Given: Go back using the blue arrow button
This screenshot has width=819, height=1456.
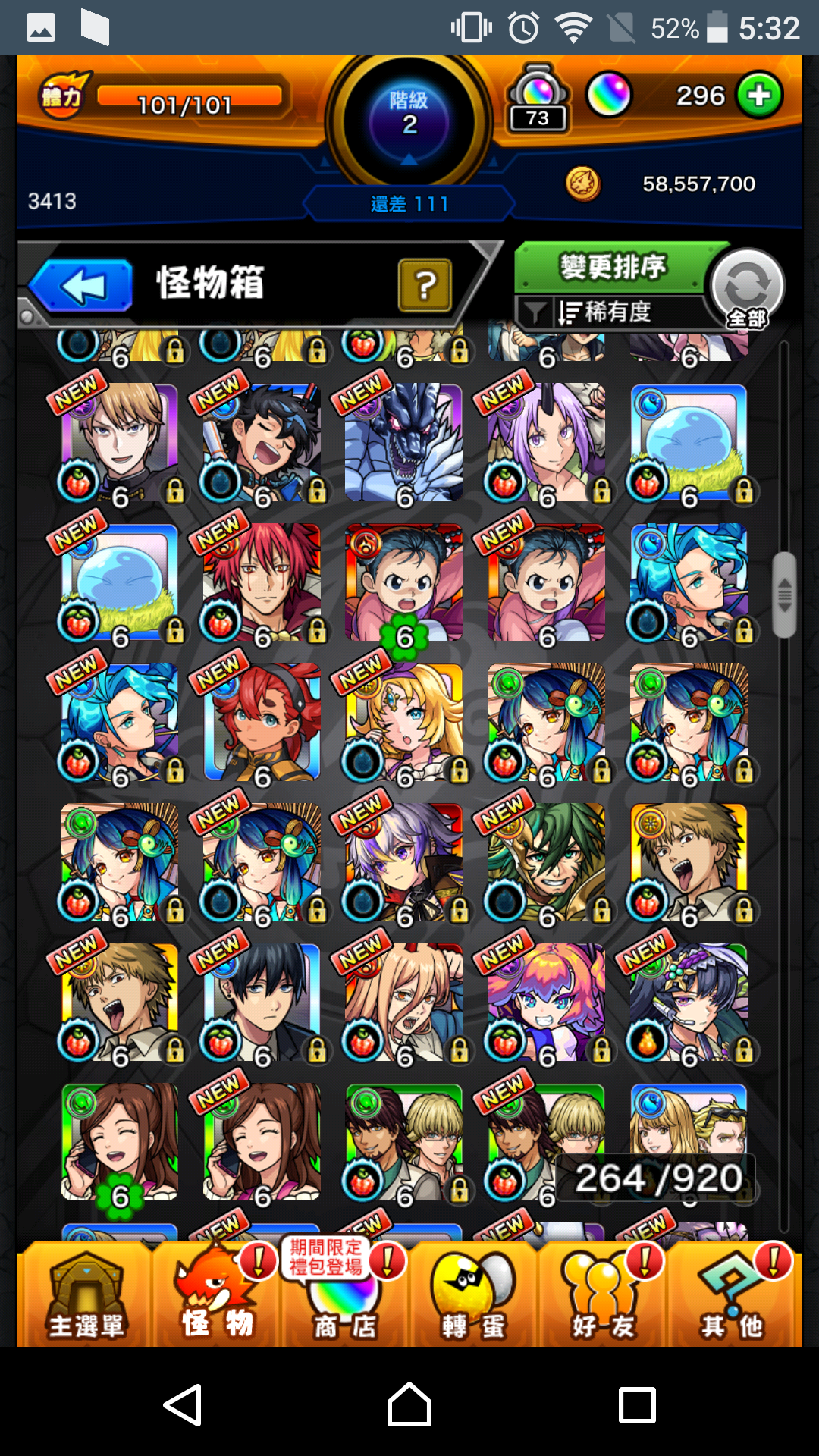Looking at the screenshot, I should 81,285.
